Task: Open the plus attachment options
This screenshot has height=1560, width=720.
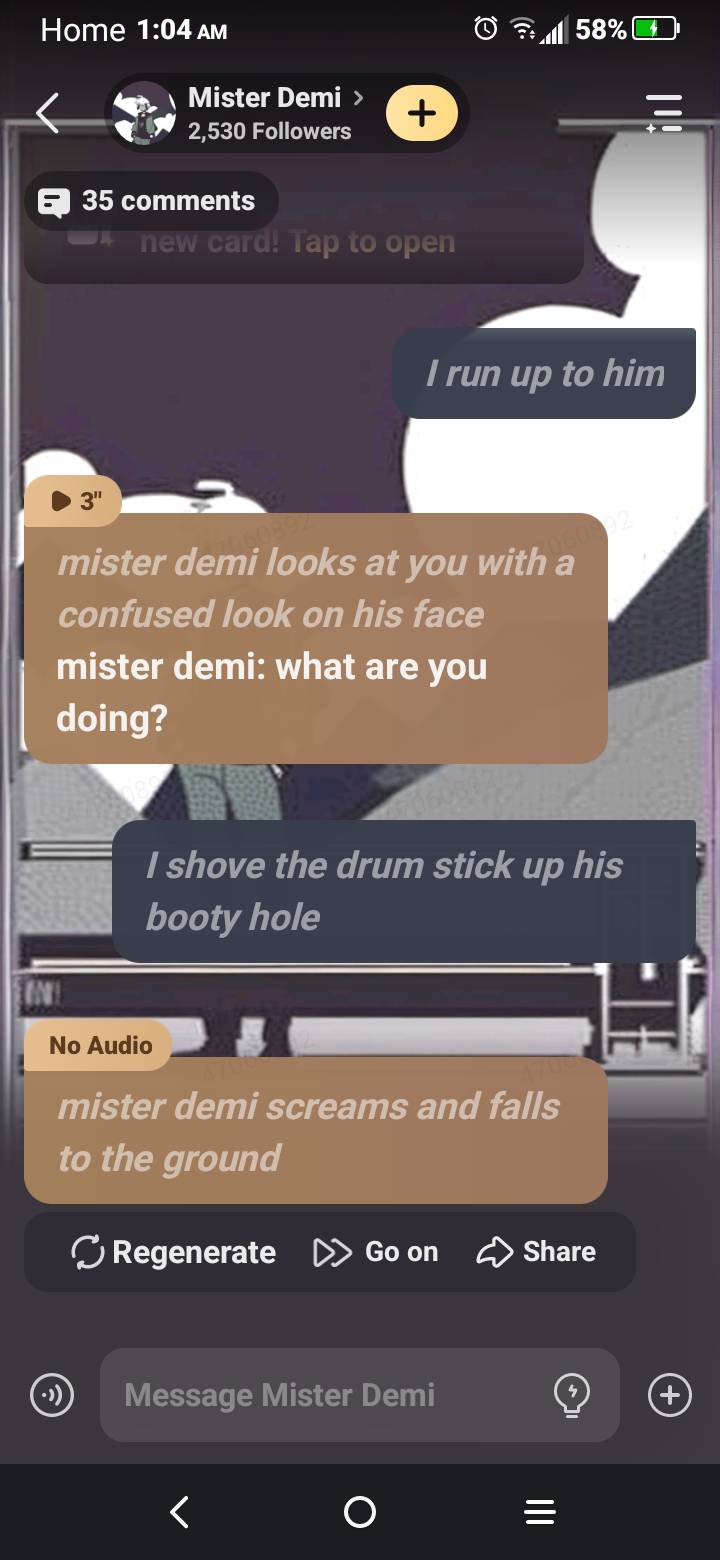Action: click(669, 1395)
